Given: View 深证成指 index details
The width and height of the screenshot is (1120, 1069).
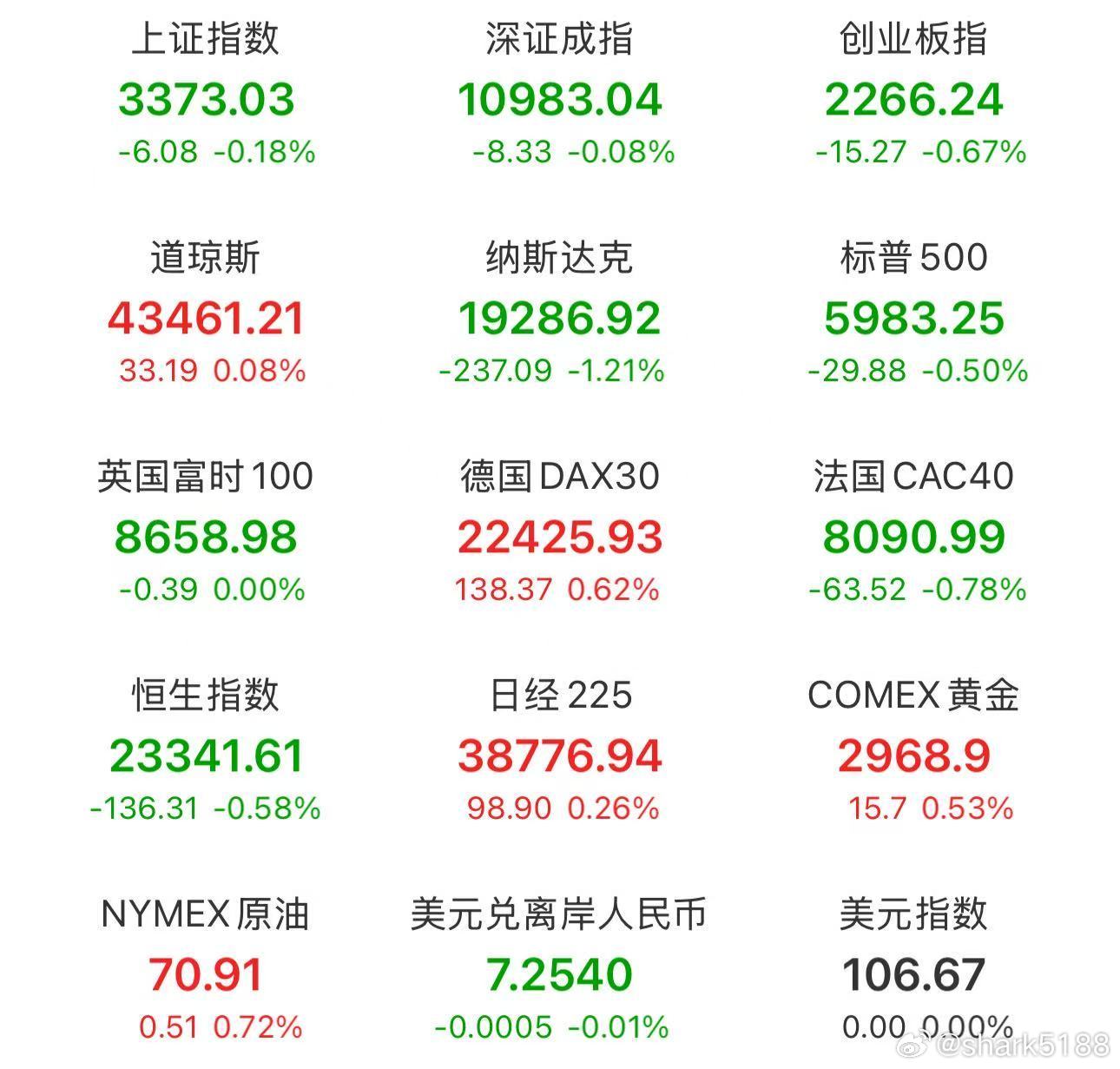Looking at the screenshot, I should [x=560, y=98].
